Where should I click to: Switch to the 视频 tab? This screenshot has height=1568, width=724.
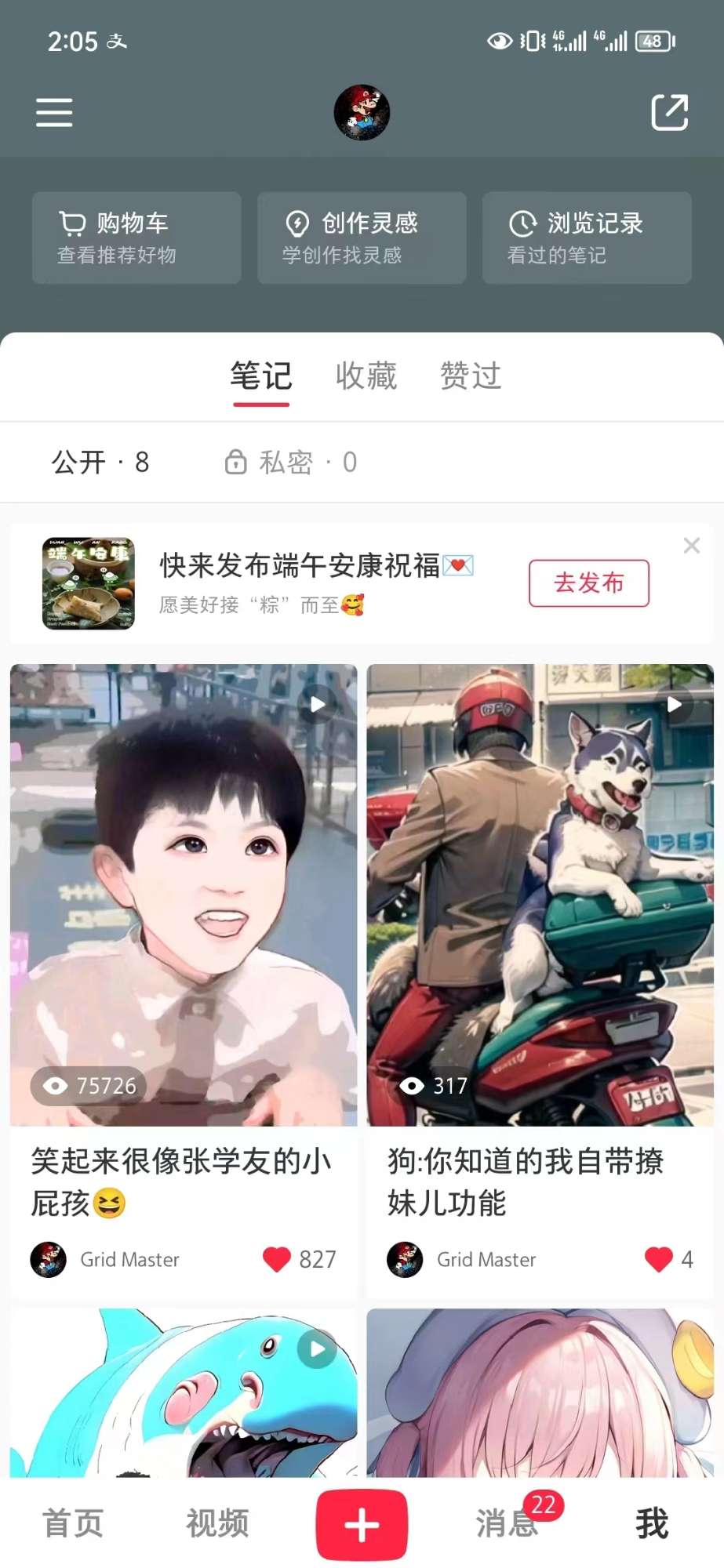[217, 1523]
